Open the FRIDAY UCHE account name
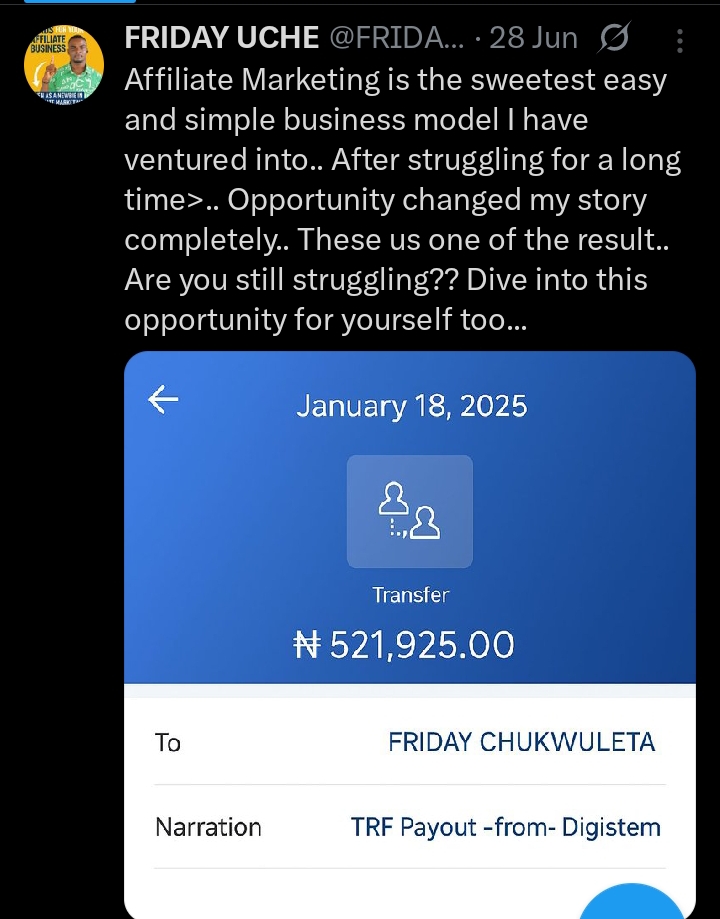Viewport: 720px width, 919px height. coord(221,39)
